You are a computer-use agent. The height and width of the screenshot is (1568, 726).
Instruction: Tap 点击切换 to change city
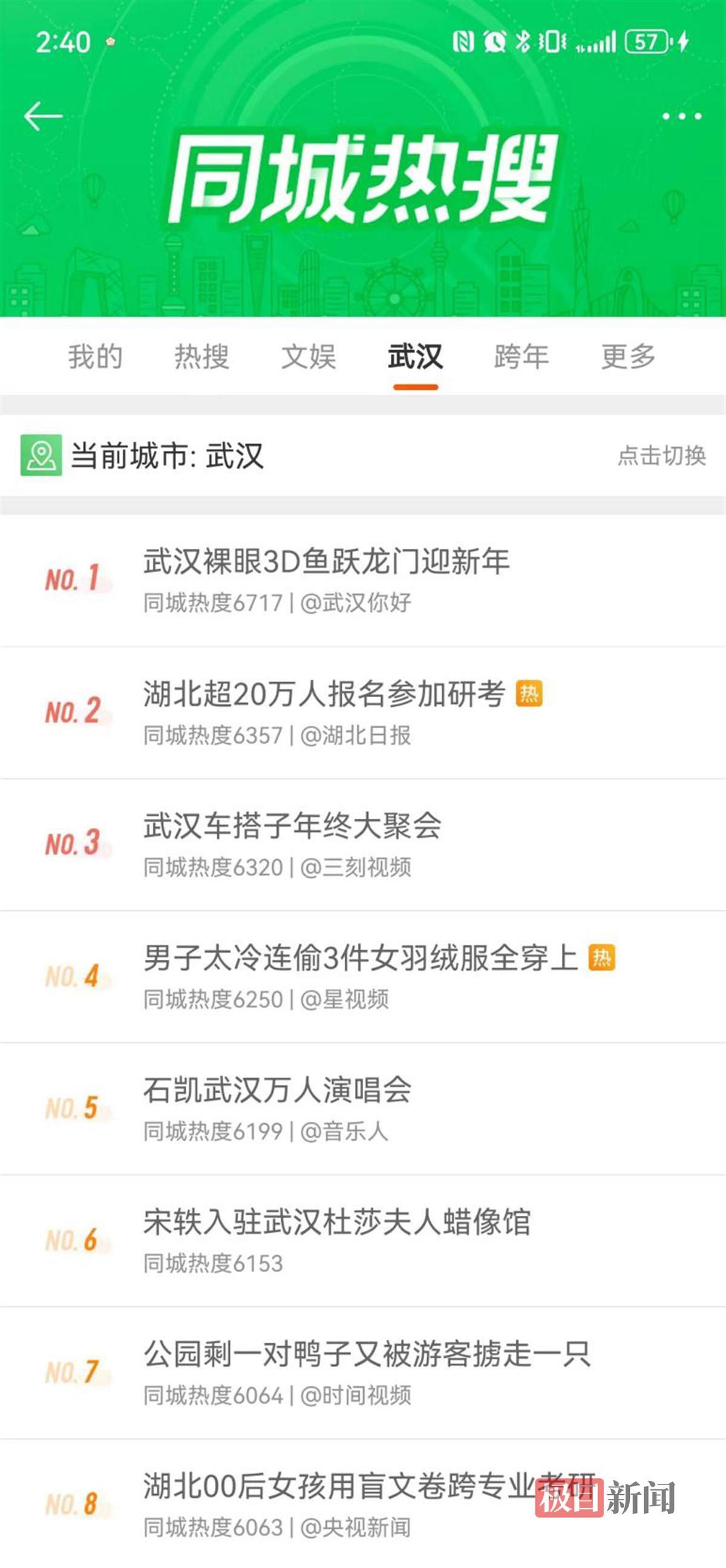(x=661, y=455)
